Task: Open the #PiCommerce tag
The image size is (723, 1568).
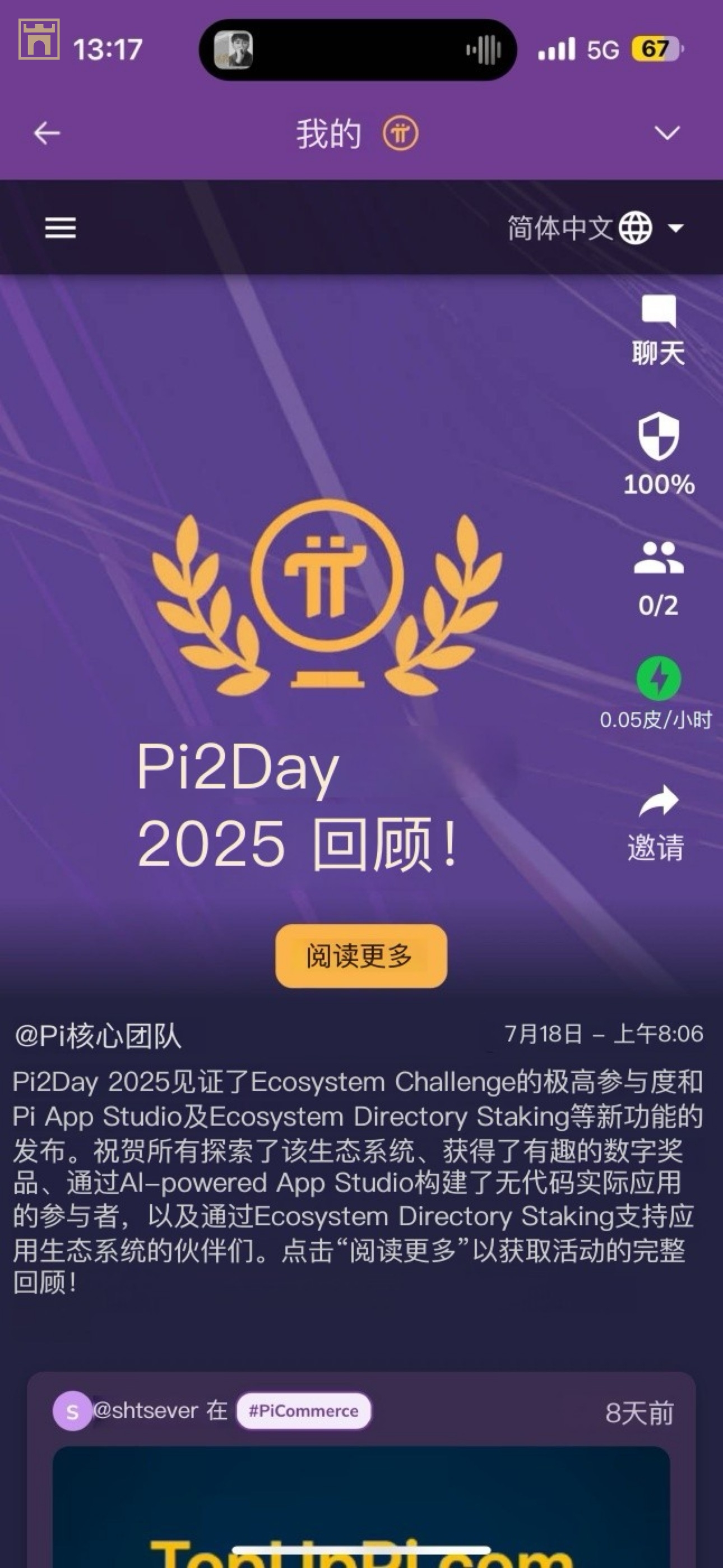Action: [x=303, y=1411]
